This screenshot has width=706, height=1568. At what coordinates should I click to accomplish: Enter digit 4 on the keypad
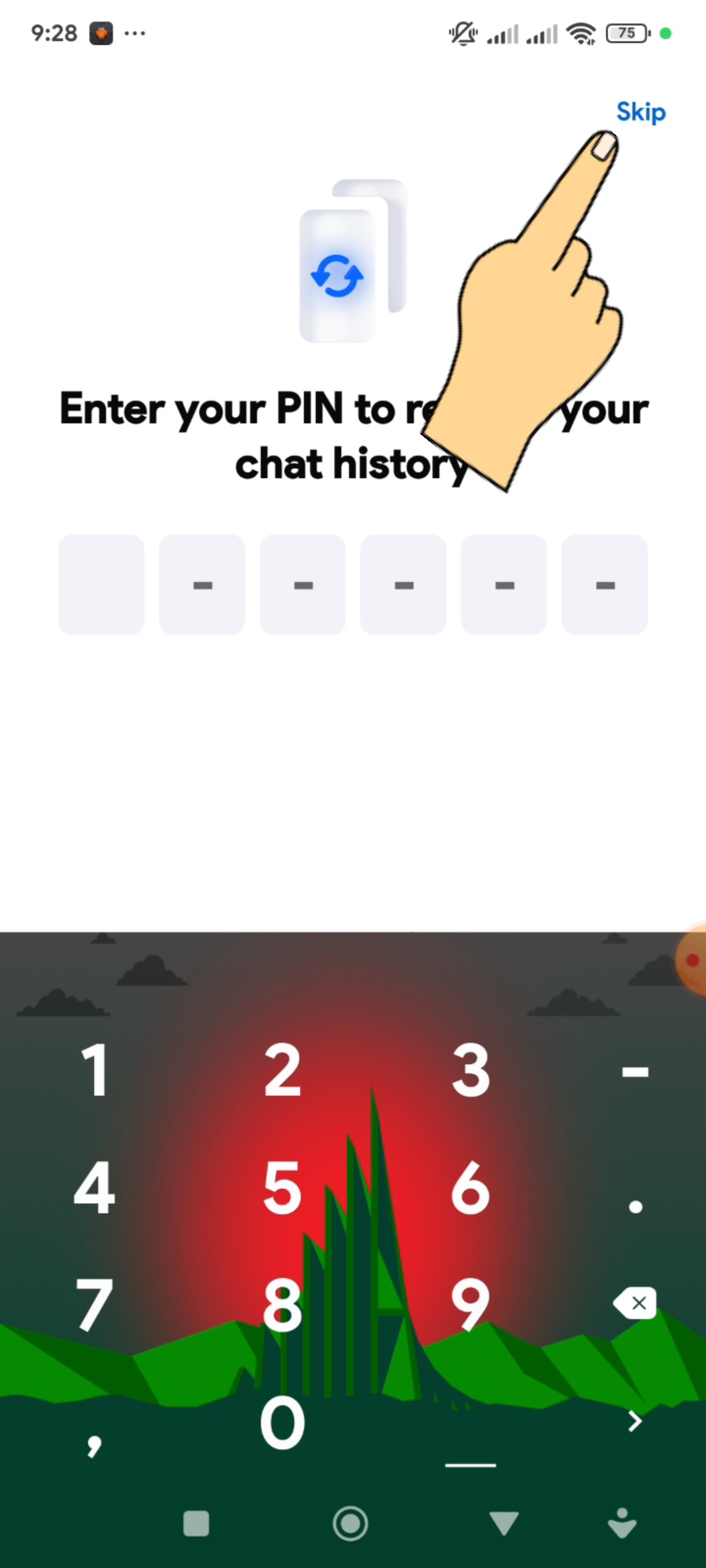coord(95,1188)
